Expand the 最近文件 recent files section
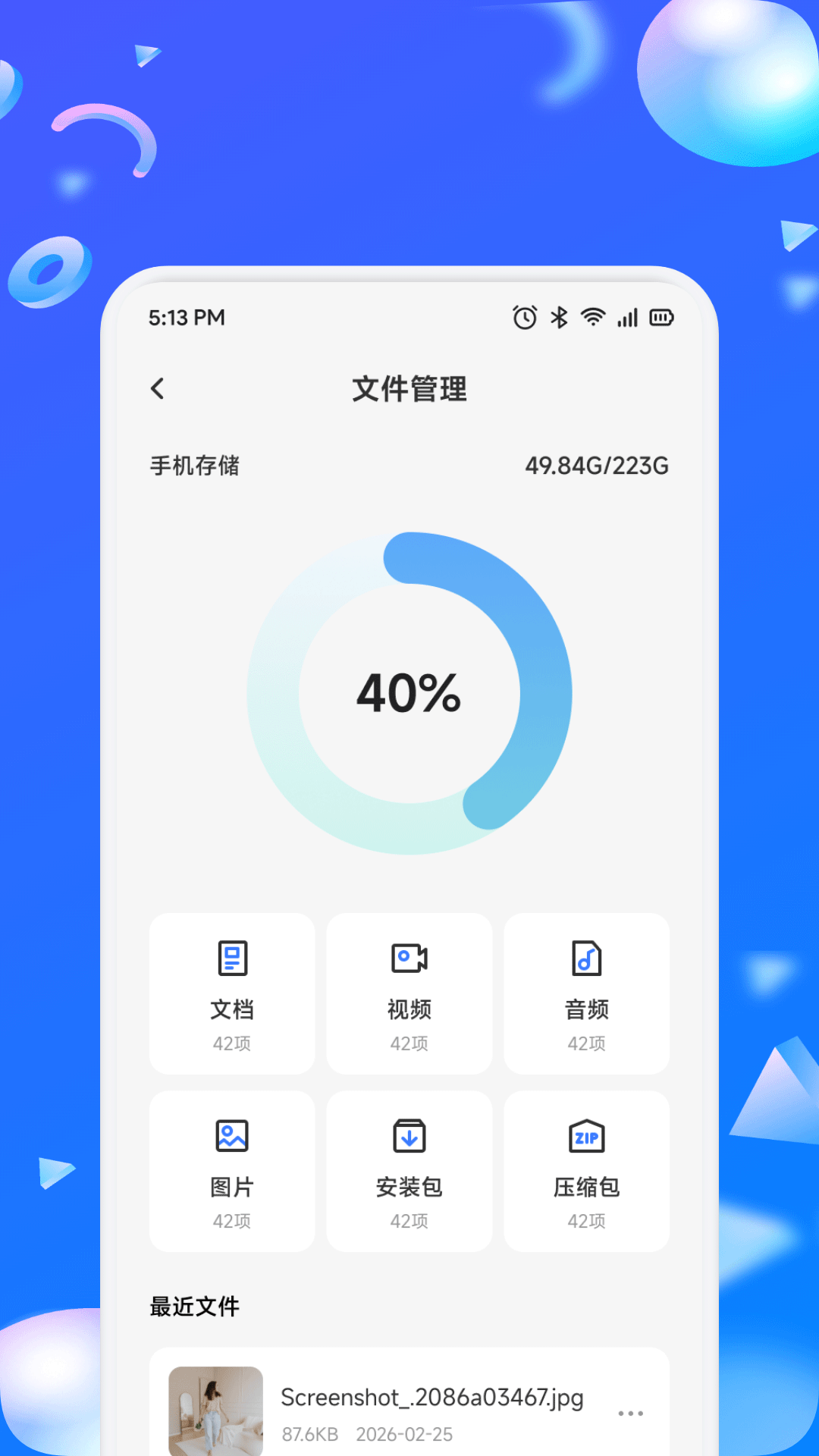This screenshot has width=819, height=1456. pyautogui.click(x=193, y=1306)
